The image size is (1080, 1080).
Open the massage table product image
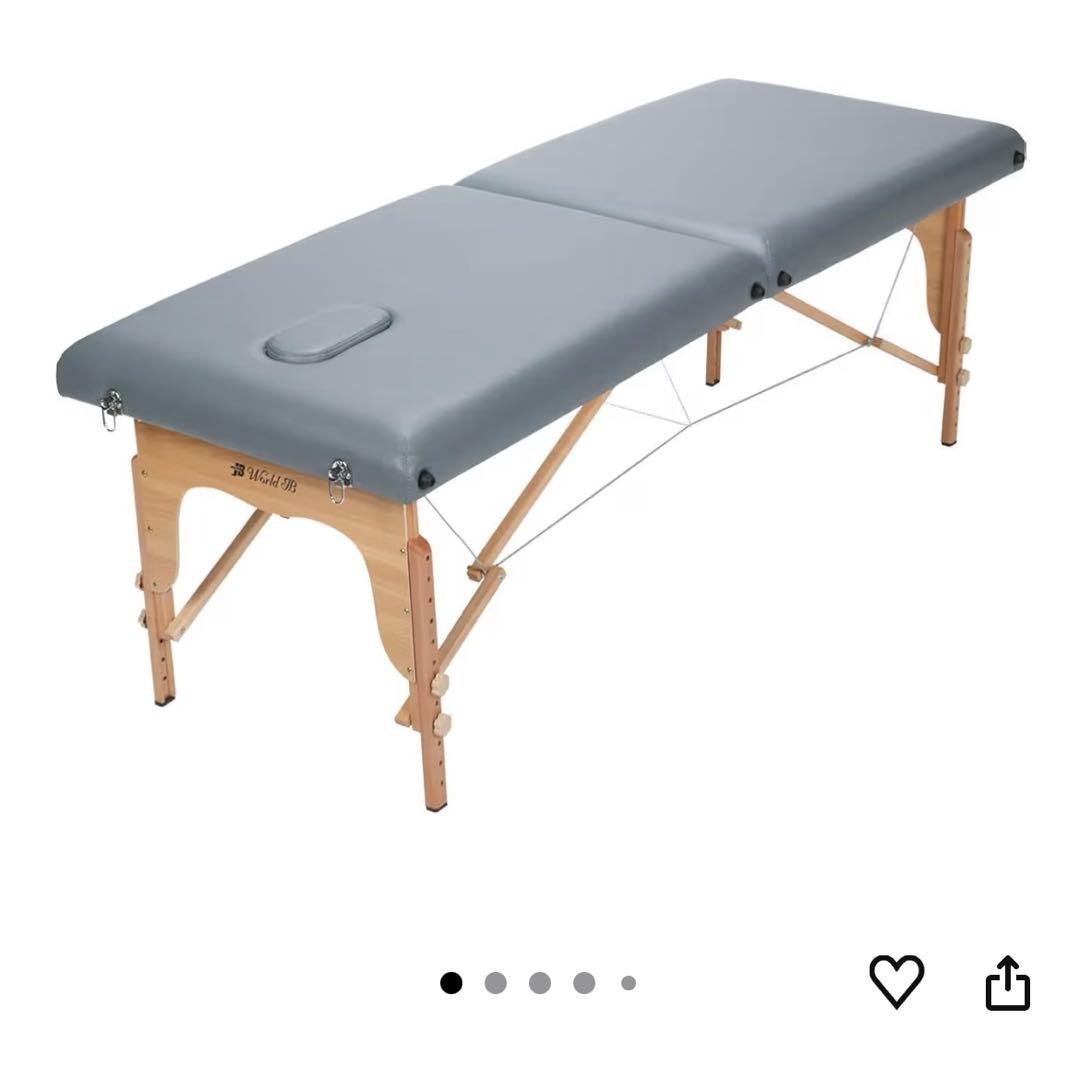(540, 420)
